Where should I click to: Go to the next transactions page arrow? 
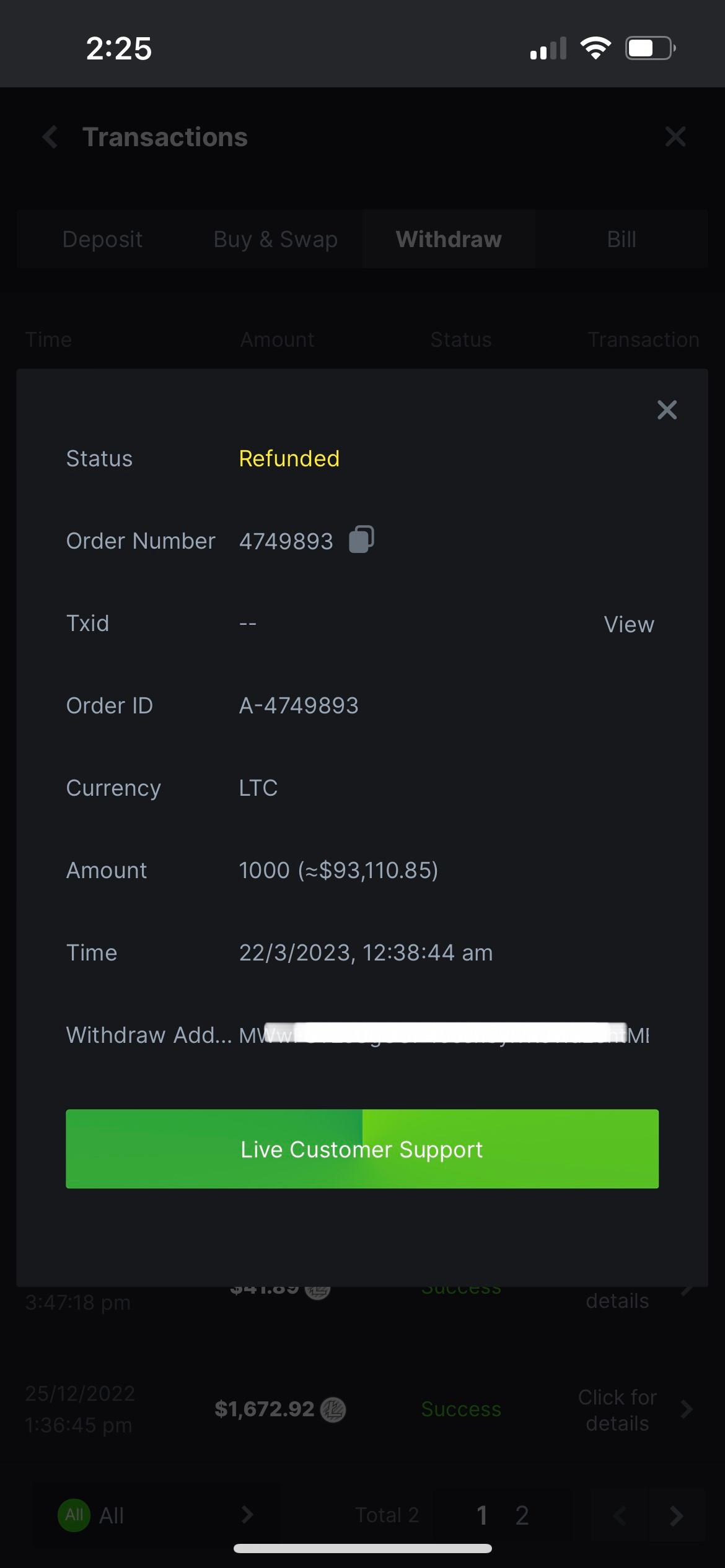coord(676,1515)
